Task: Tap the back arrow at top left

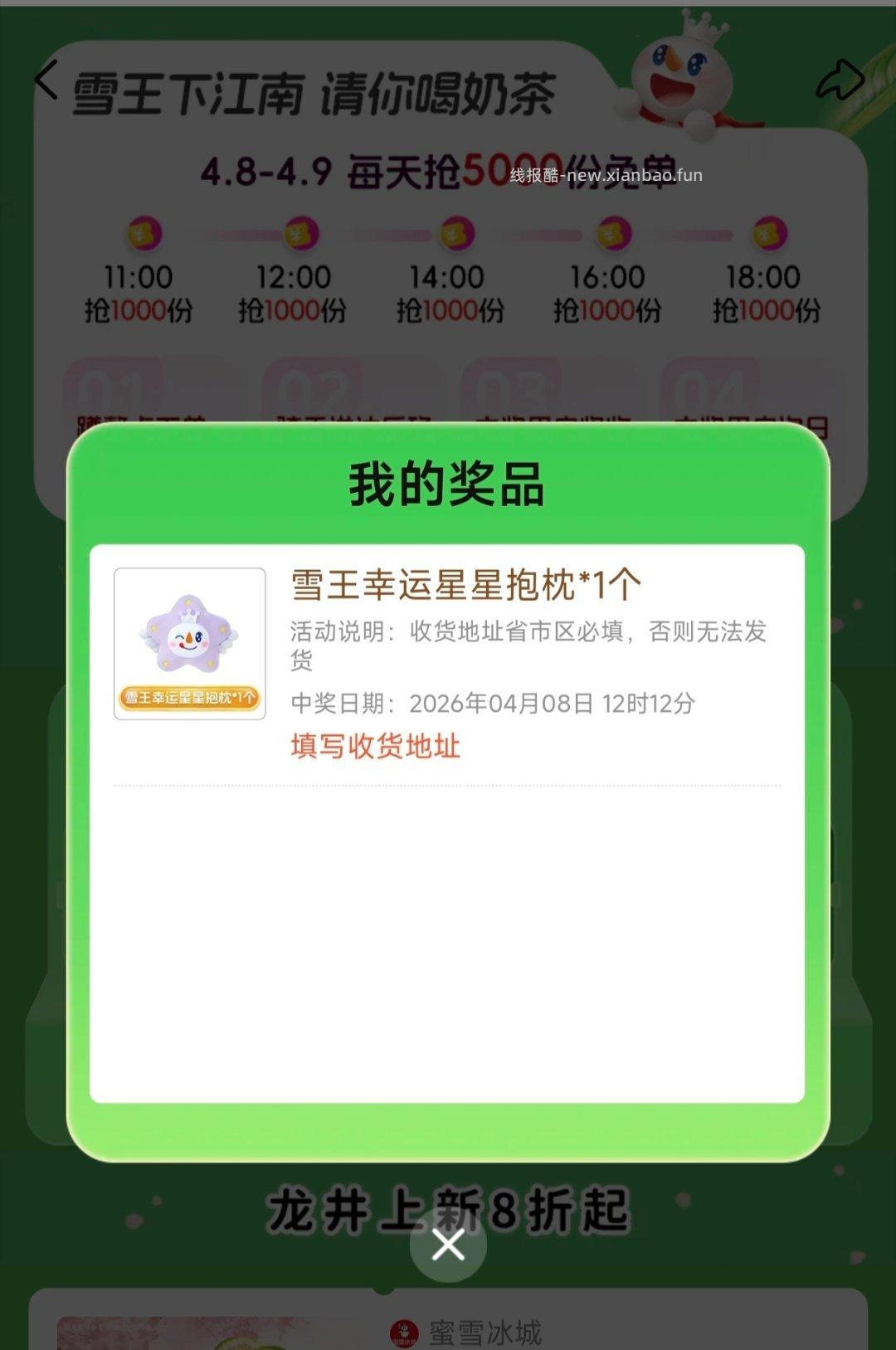Action: 46,79
